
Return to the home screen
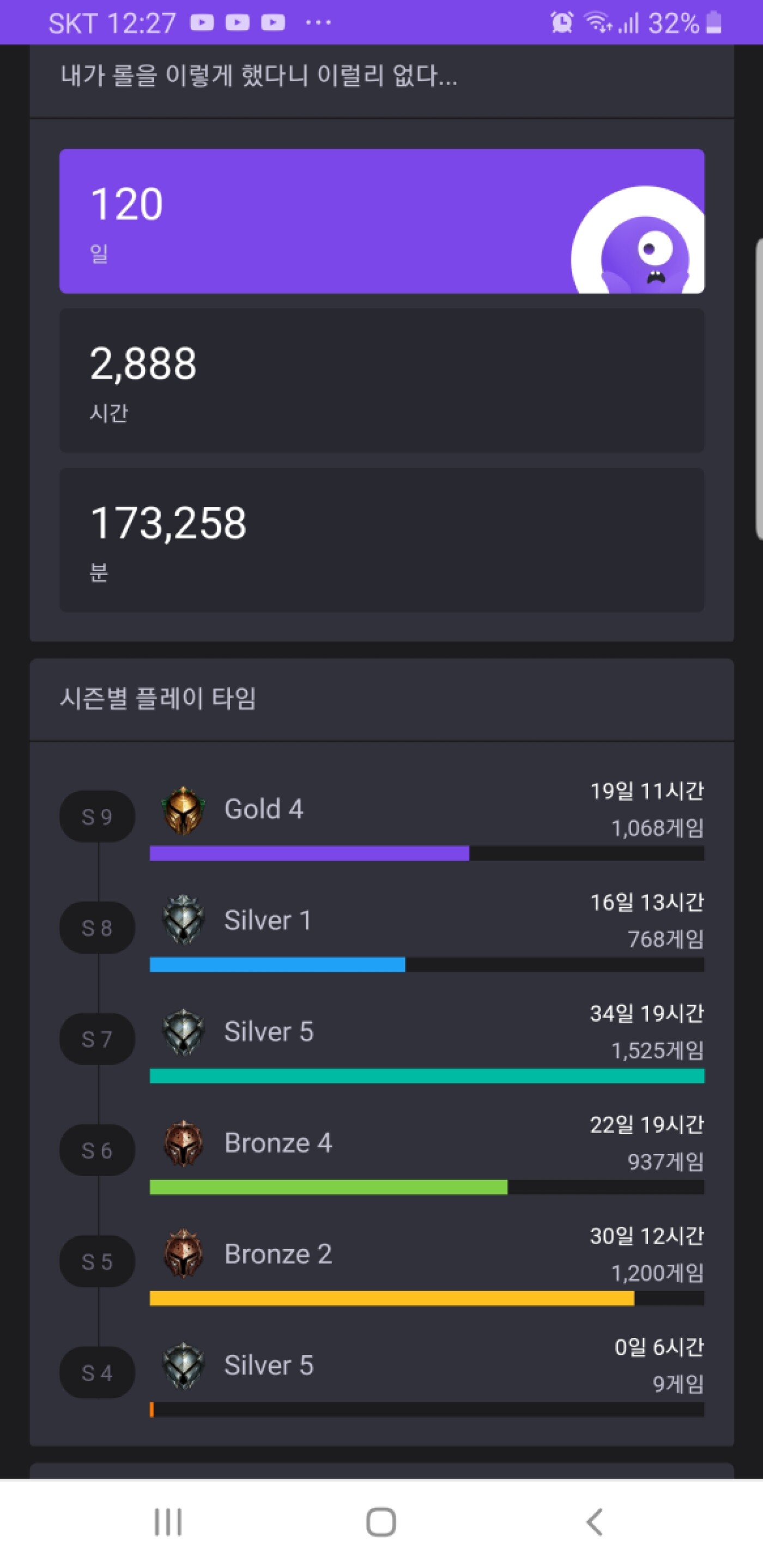[381, 1522]
